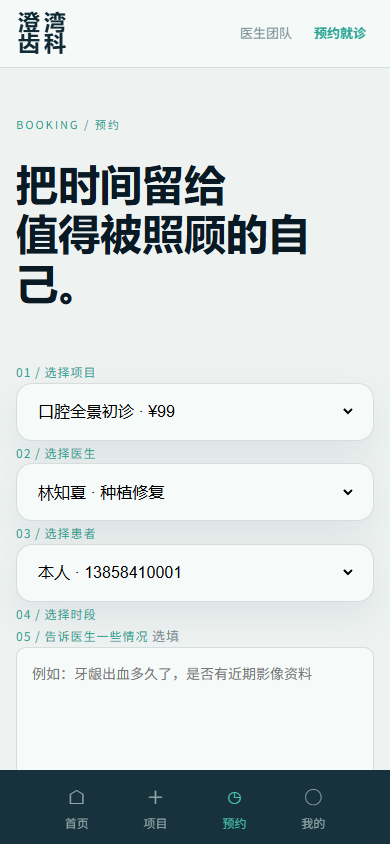Switch to the 首页 tab
The height and width of the screenshot is (844, 390).
pos(77,807)
